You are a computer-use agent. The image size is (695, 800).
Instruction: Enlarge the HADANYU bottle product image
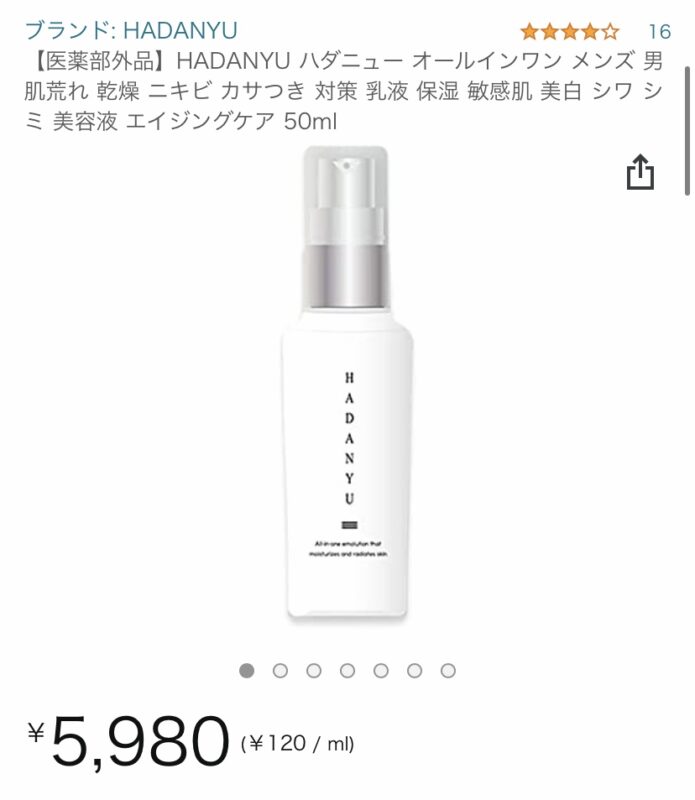tap(346, 390)
